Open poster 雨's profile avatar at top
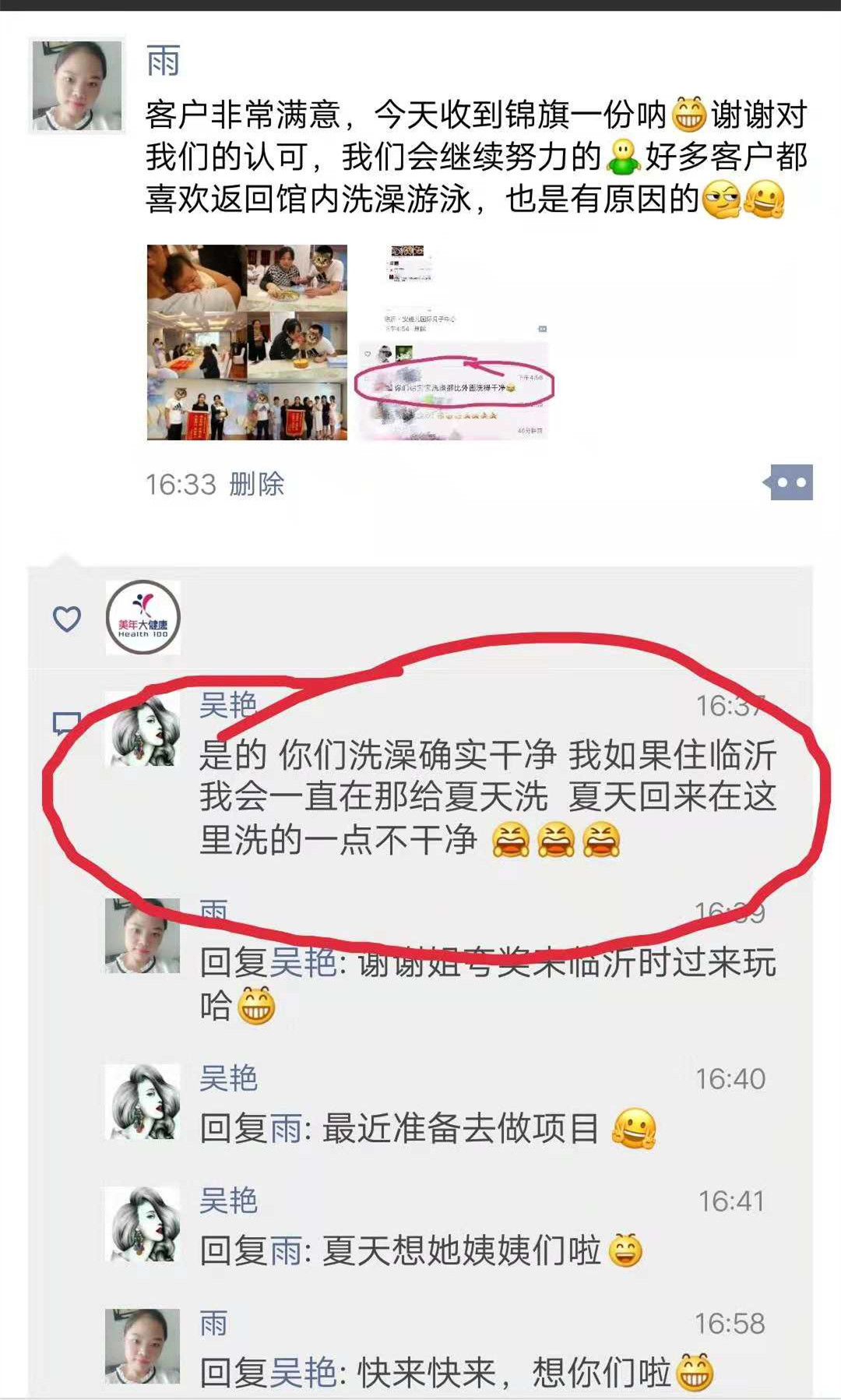Screen dimensions: 841x1400 [77, 86]
